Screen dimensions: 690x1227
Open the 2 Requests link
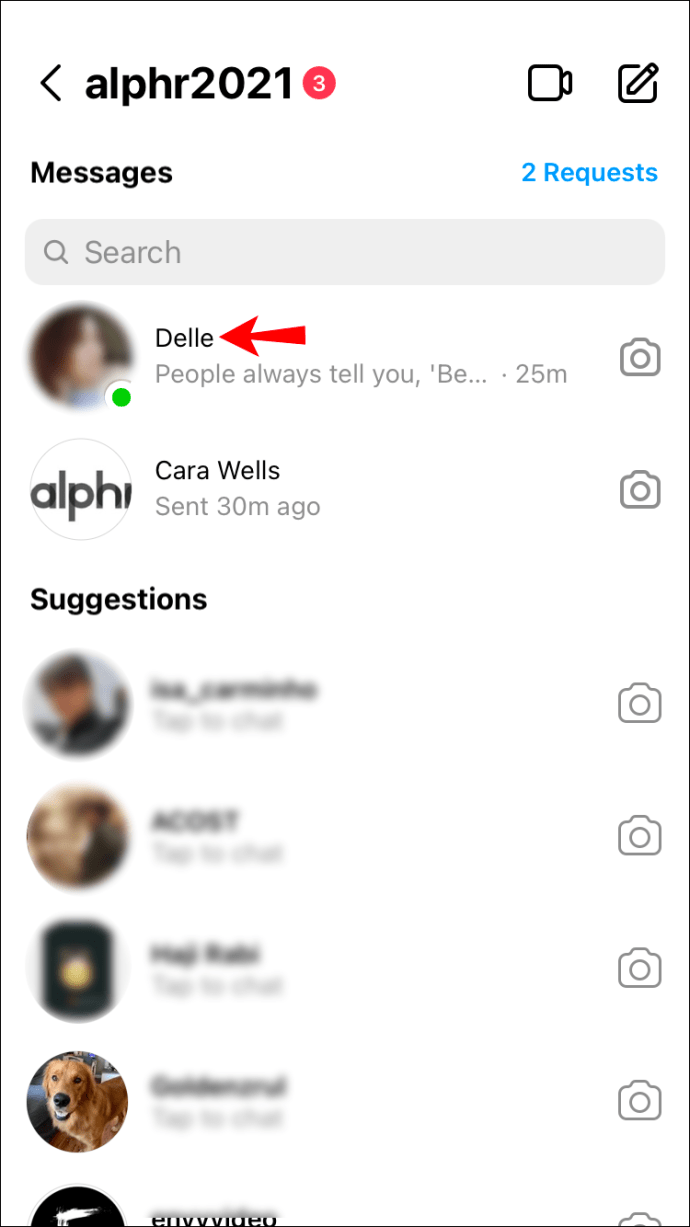589,173
